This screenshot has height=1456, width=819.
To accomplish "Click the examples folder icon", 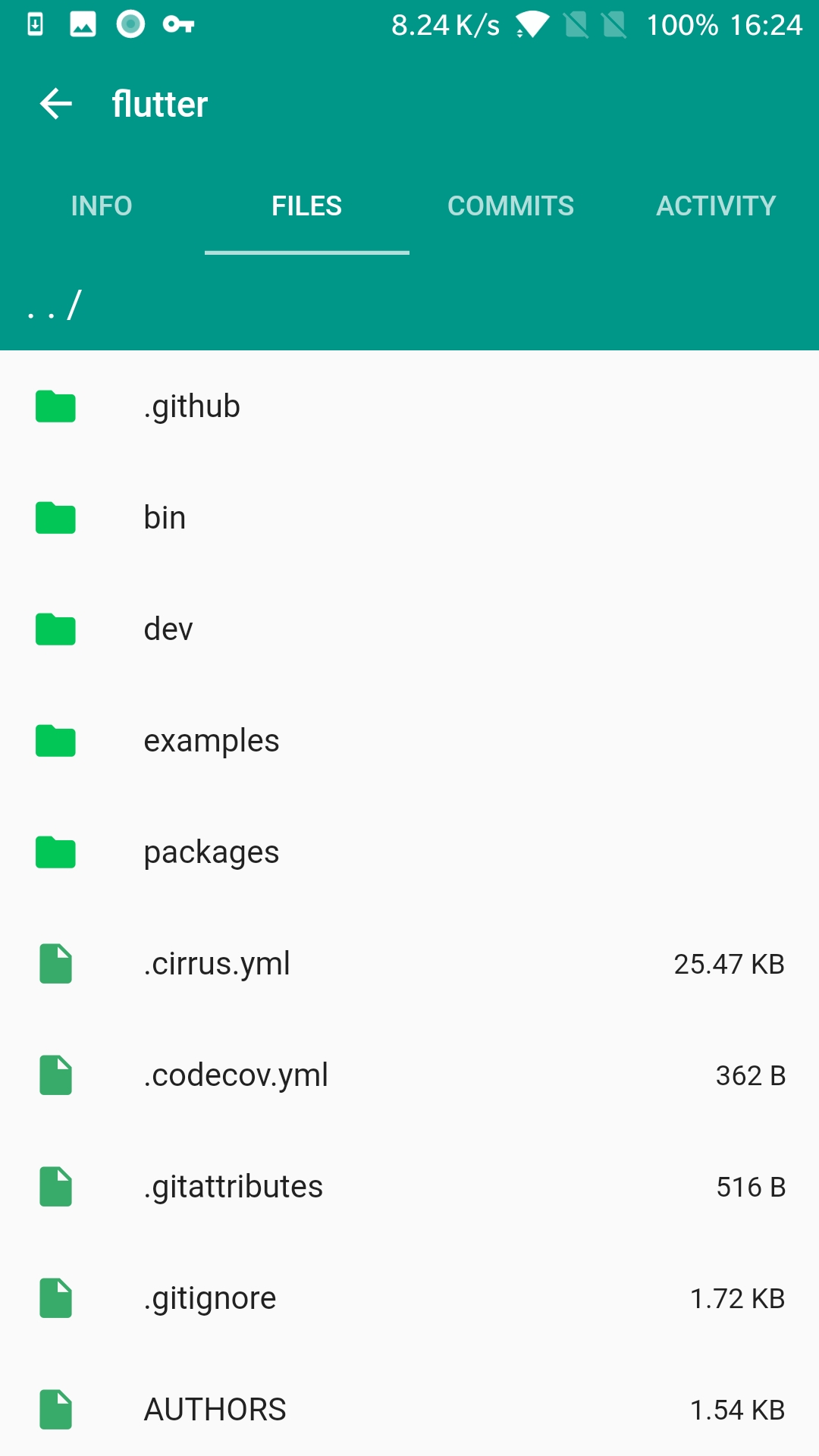I will pyautogui.click(x=55, y=740).
